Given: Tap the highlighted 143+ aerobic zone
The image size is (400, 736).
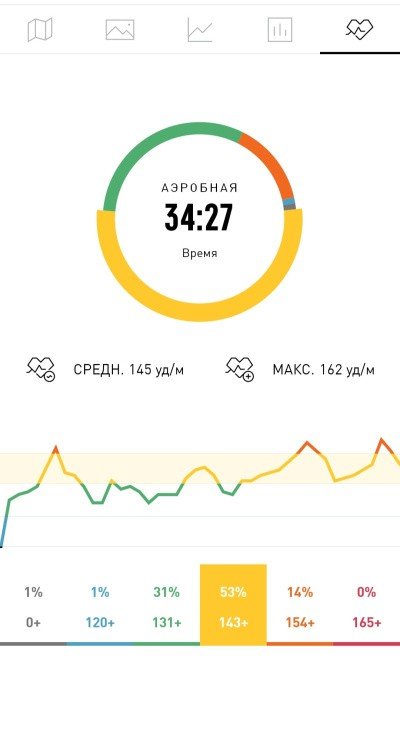Looking at the screenshot, I should (233, 605).
